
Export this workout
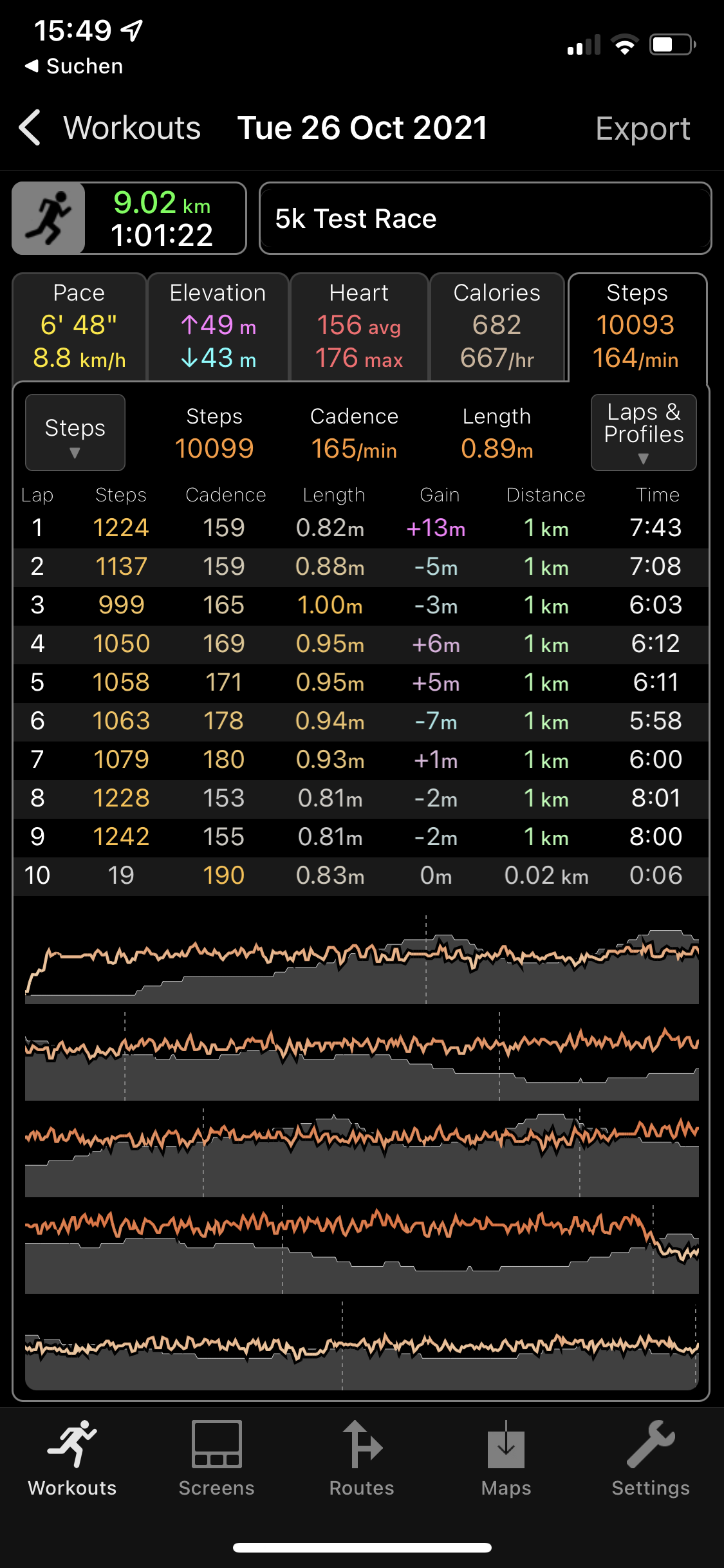pyautogui.click(x=642, y=129)
